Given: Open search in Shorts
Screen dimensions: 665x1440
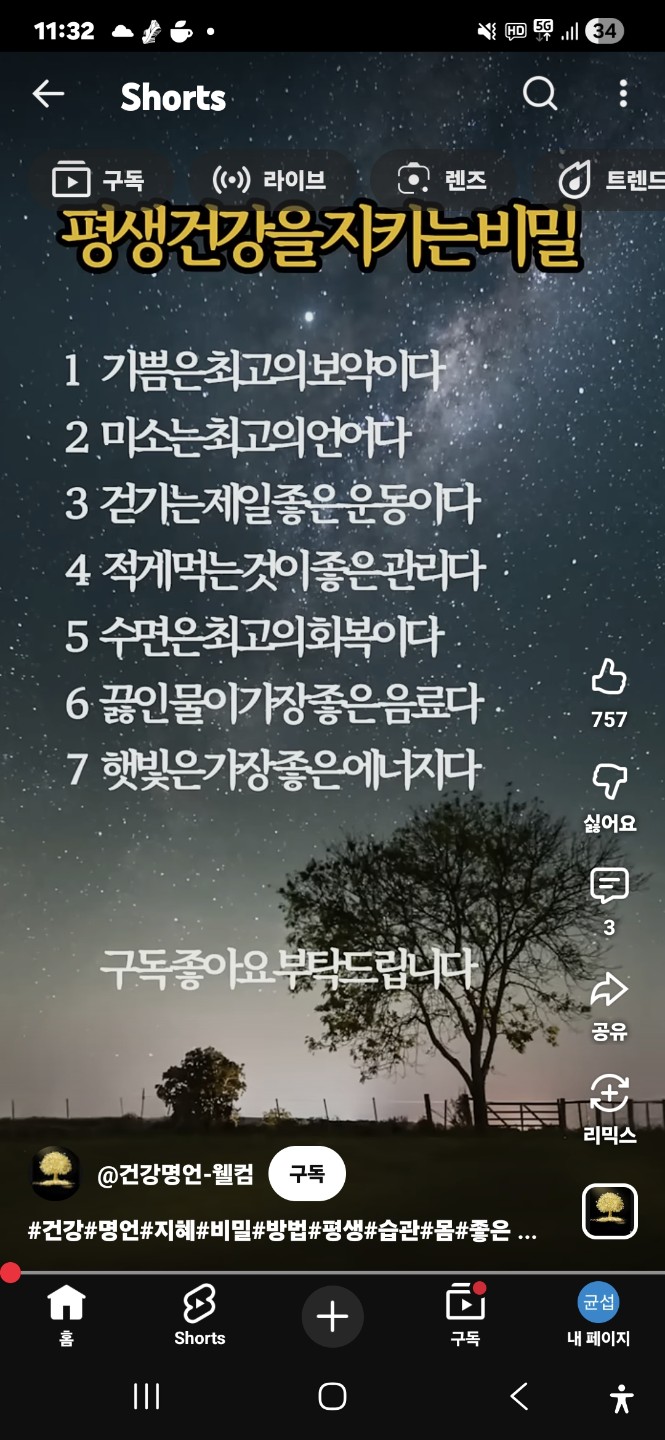Looking at the screenshot, I should (x=540, y=95).
